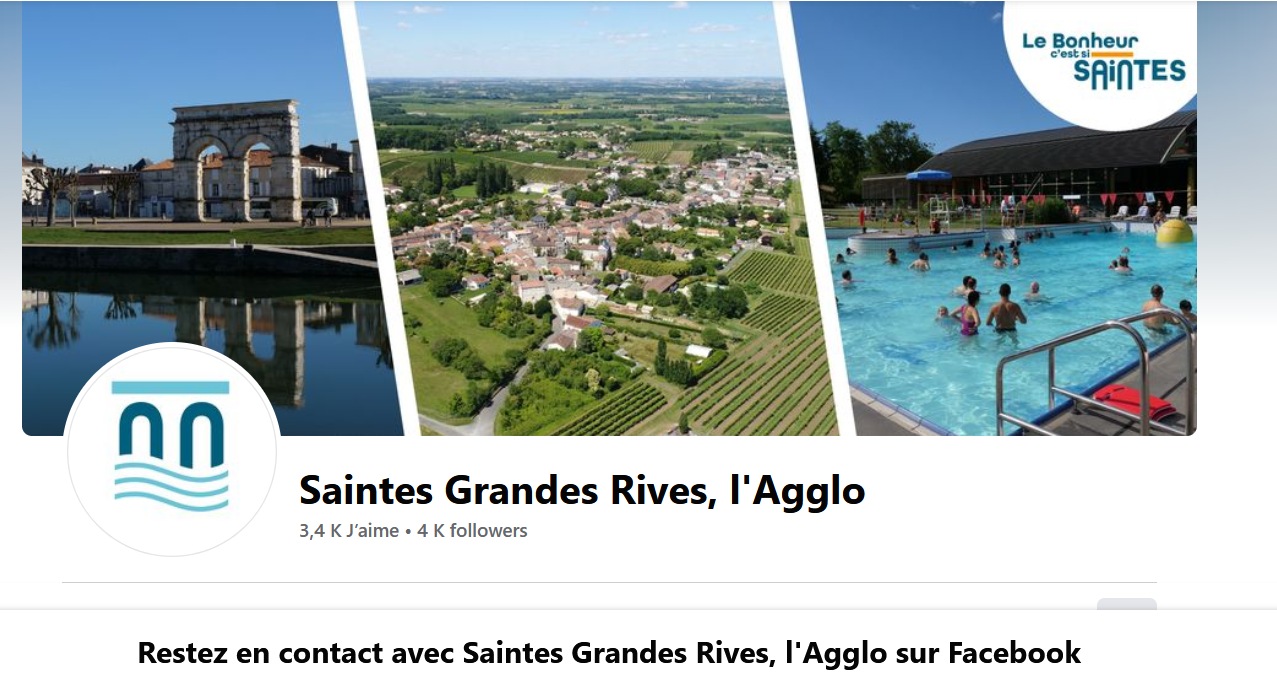The width and height of the screenshot is (1277, 681).
Task: View the Saintes Grandes Rives profile picture
Action: coord(171,449)
